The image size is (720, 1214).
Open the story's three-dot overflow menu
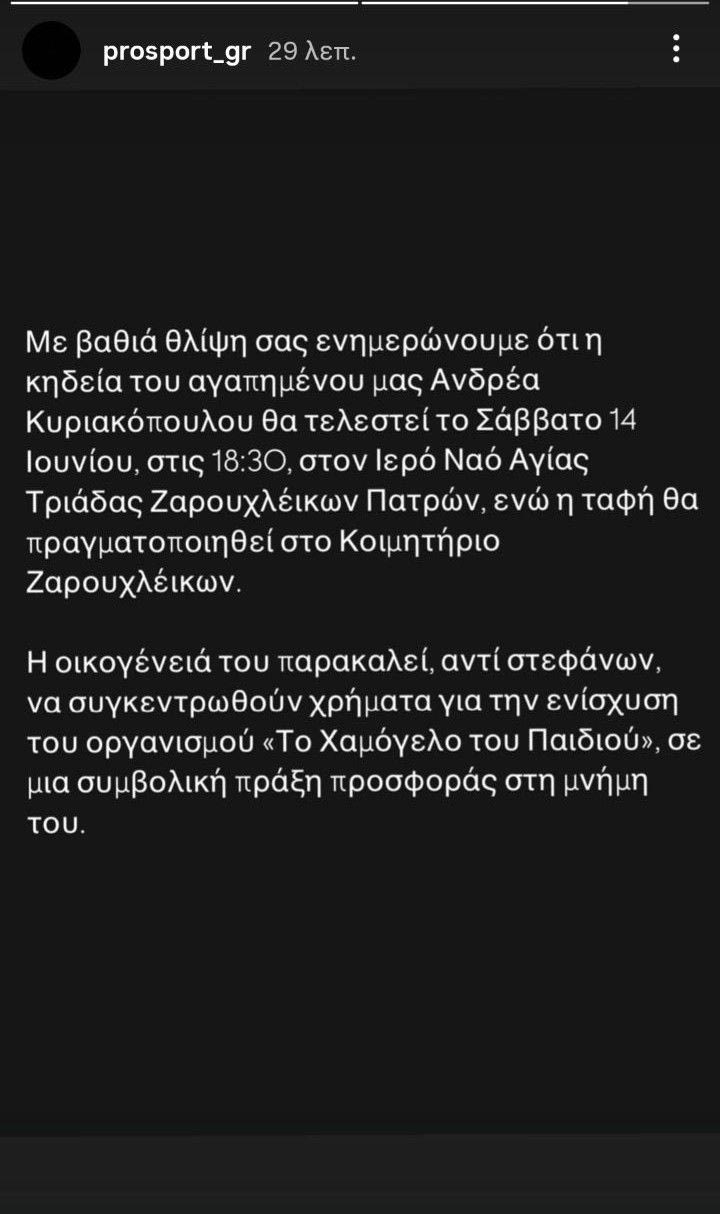pos(677,49)
